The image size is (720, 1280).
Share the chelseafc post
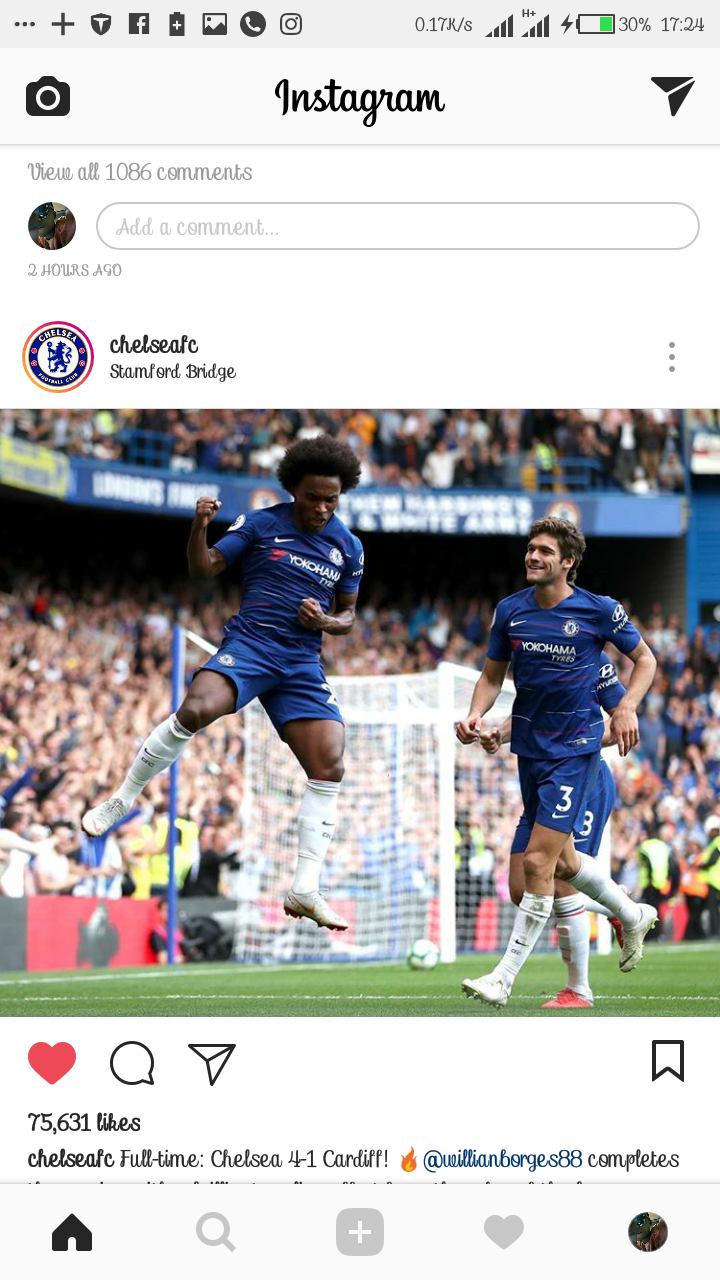[x=212, y=1063]
